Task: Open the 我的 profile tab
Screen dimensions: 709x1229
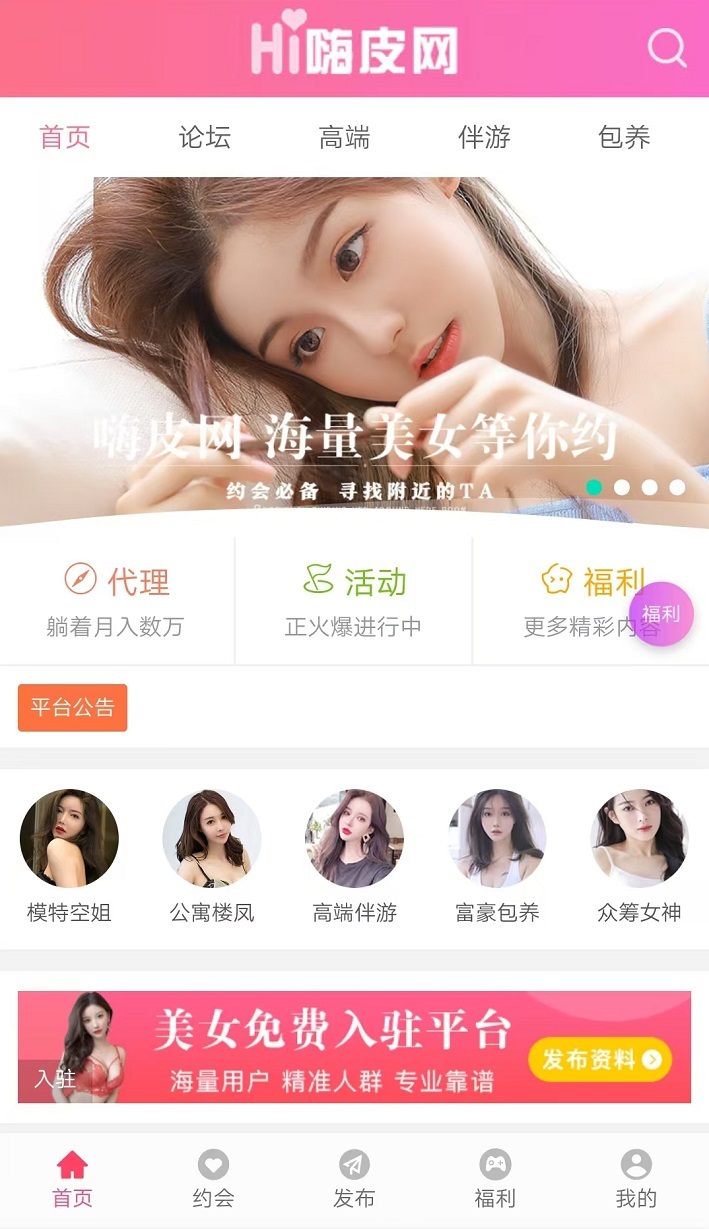Action: (636, 1178)
